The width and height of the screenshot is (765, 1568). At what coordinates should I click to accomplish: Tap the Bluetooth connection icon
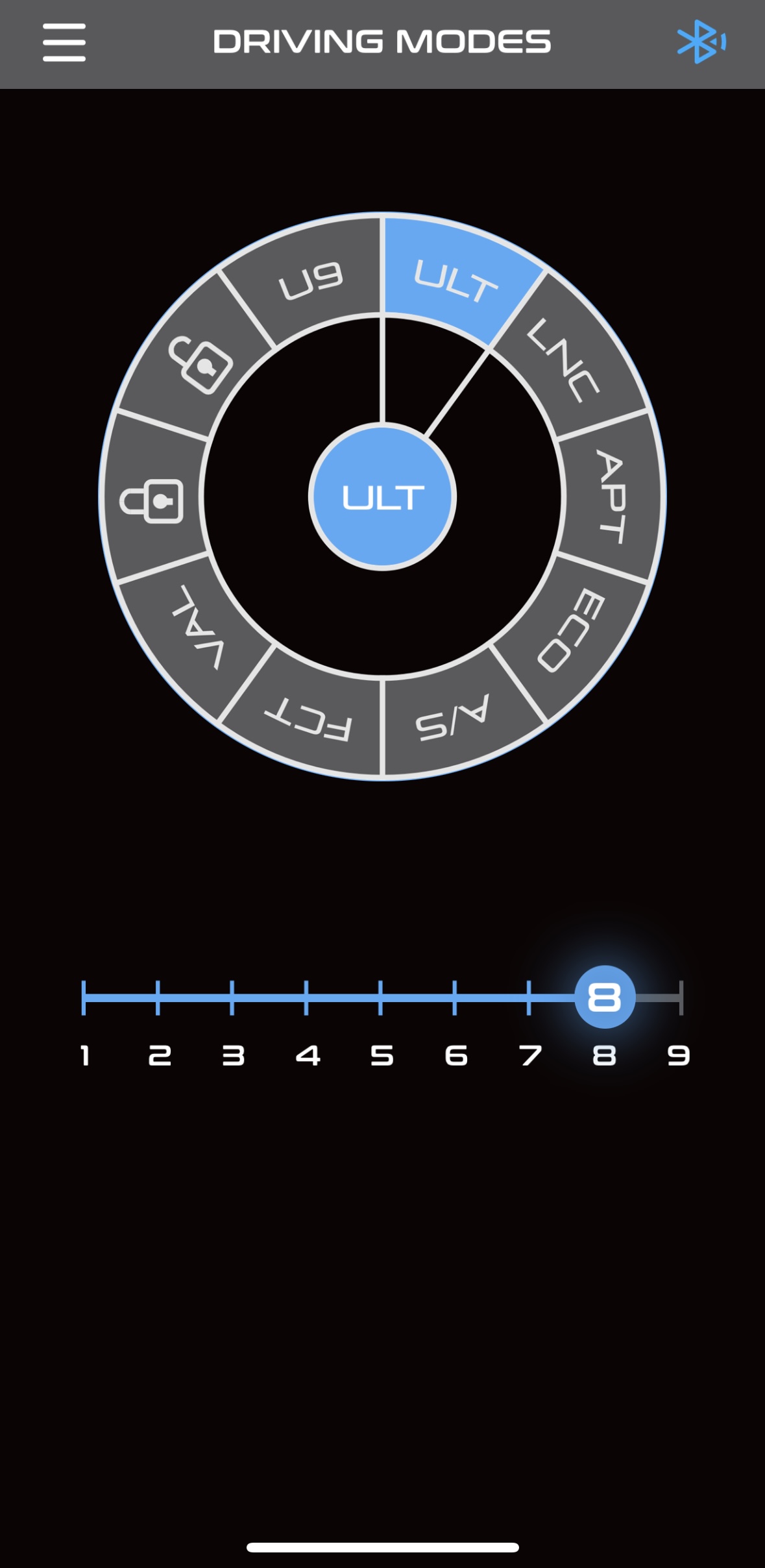click(x=702, y=42)
